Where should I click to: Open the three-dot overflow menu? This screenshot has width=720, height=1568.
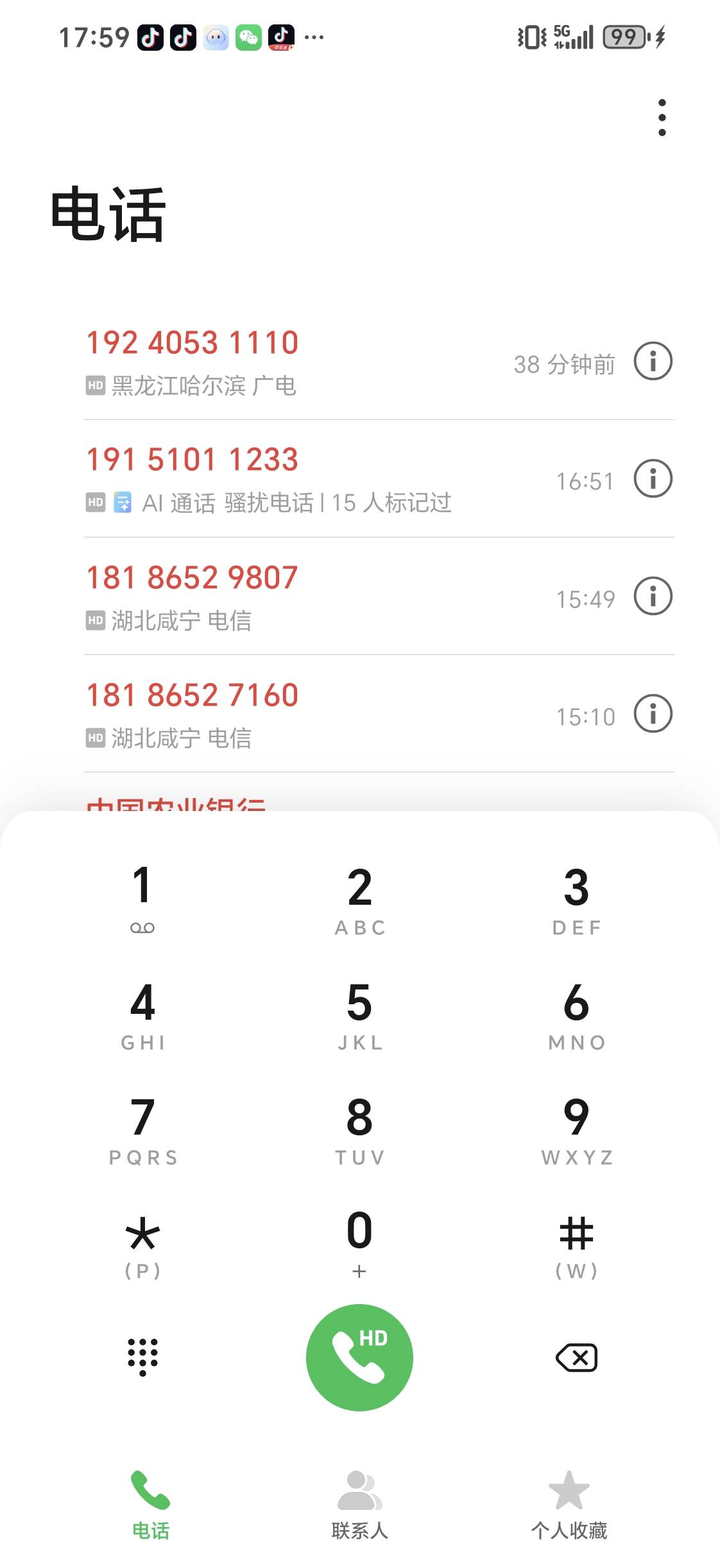(662, 118)
